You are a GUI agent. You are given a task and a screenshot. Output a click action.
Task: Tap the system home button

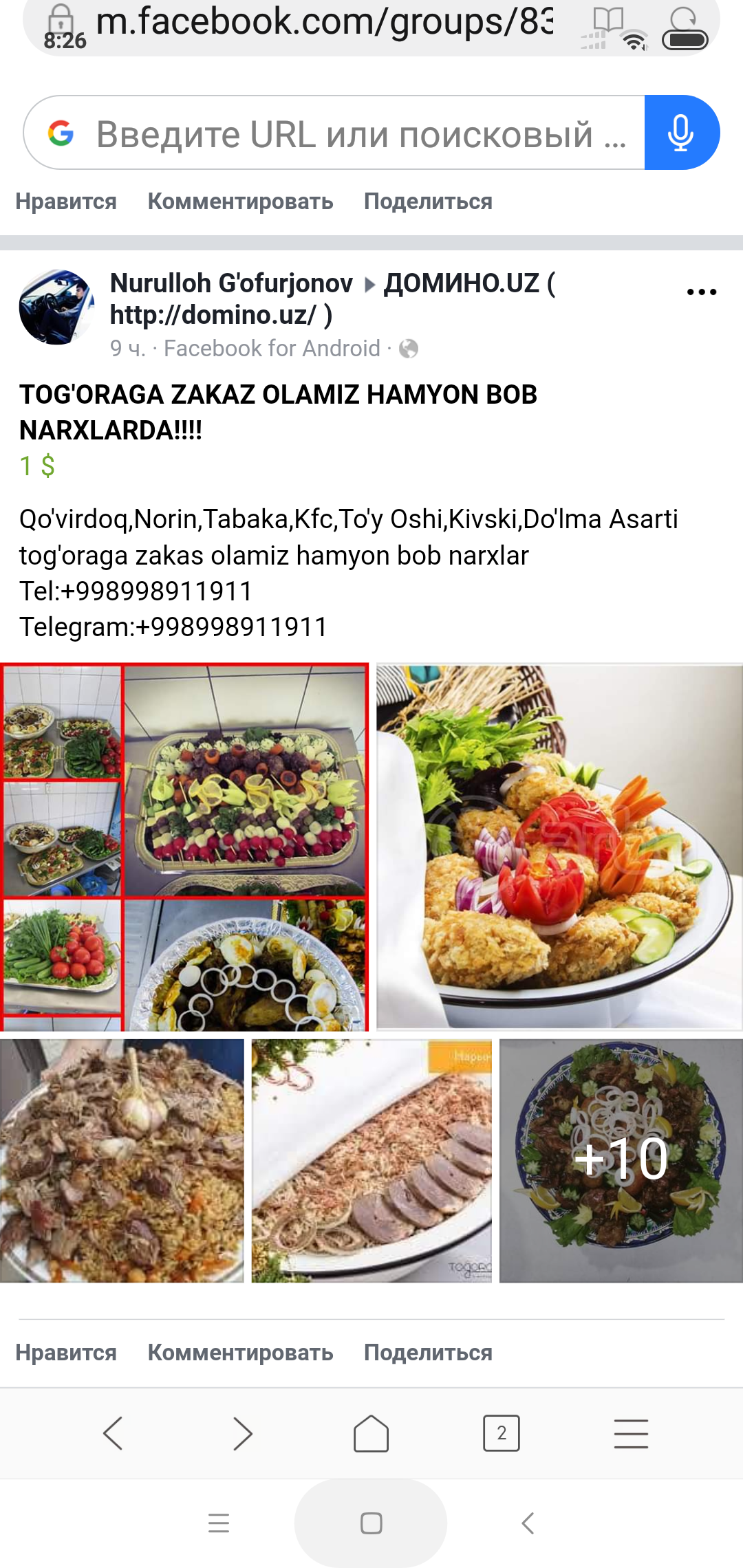371,1523
